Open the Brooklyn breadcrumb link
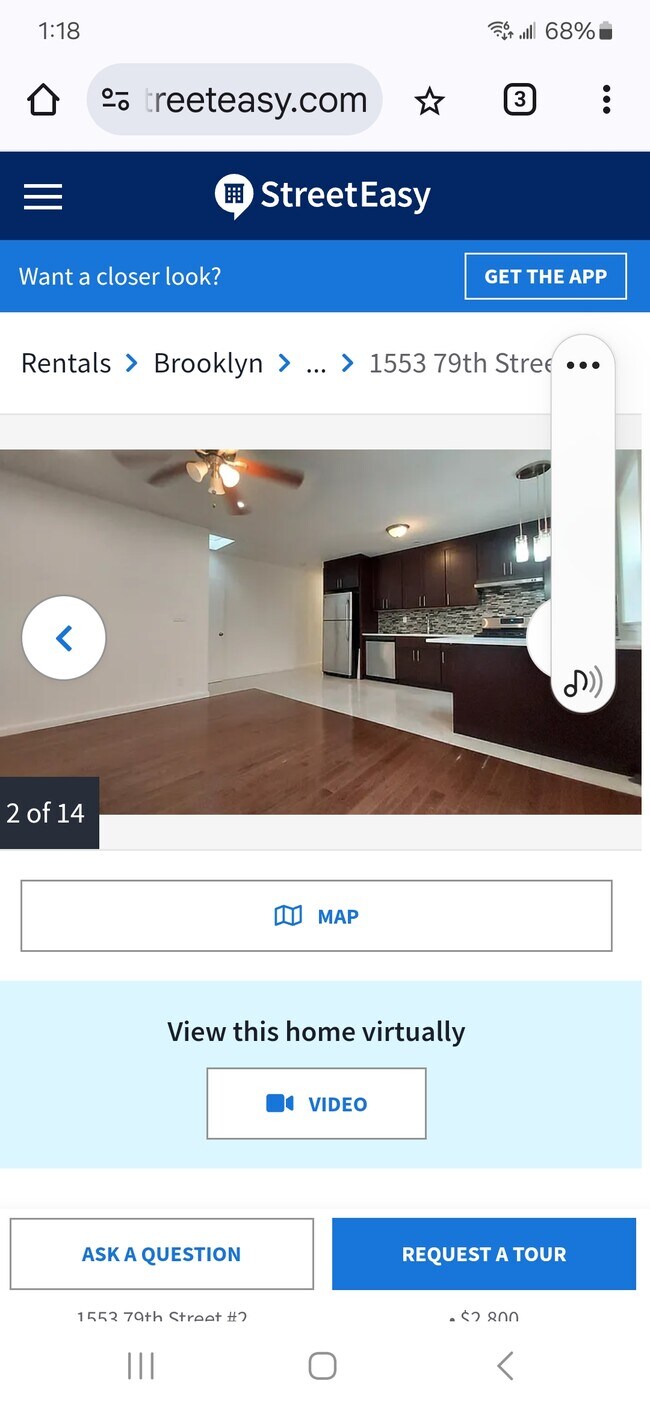This screenshot has width=650, height=1408. (x=208, y=363)
